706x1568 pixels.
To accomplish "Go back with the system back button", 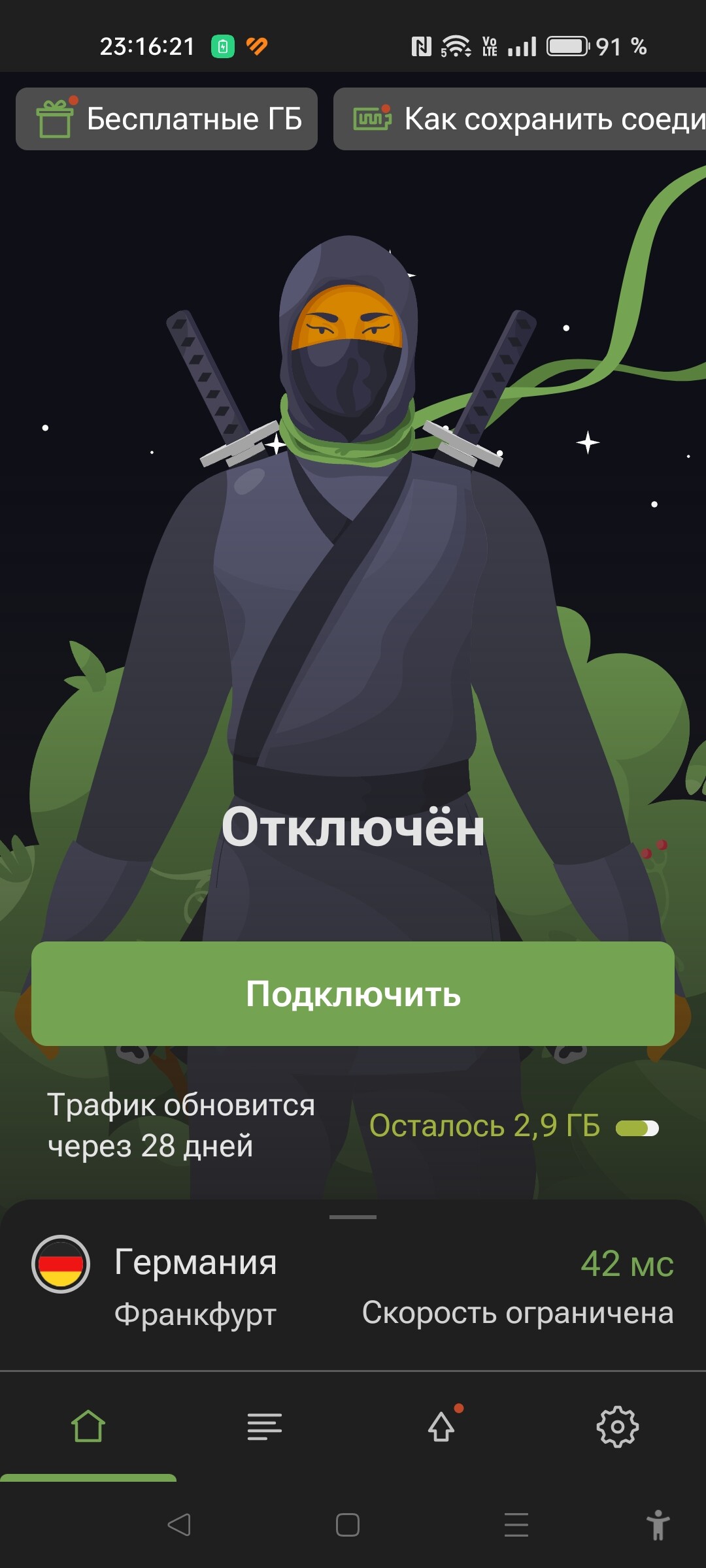I will click(179, 1526).
